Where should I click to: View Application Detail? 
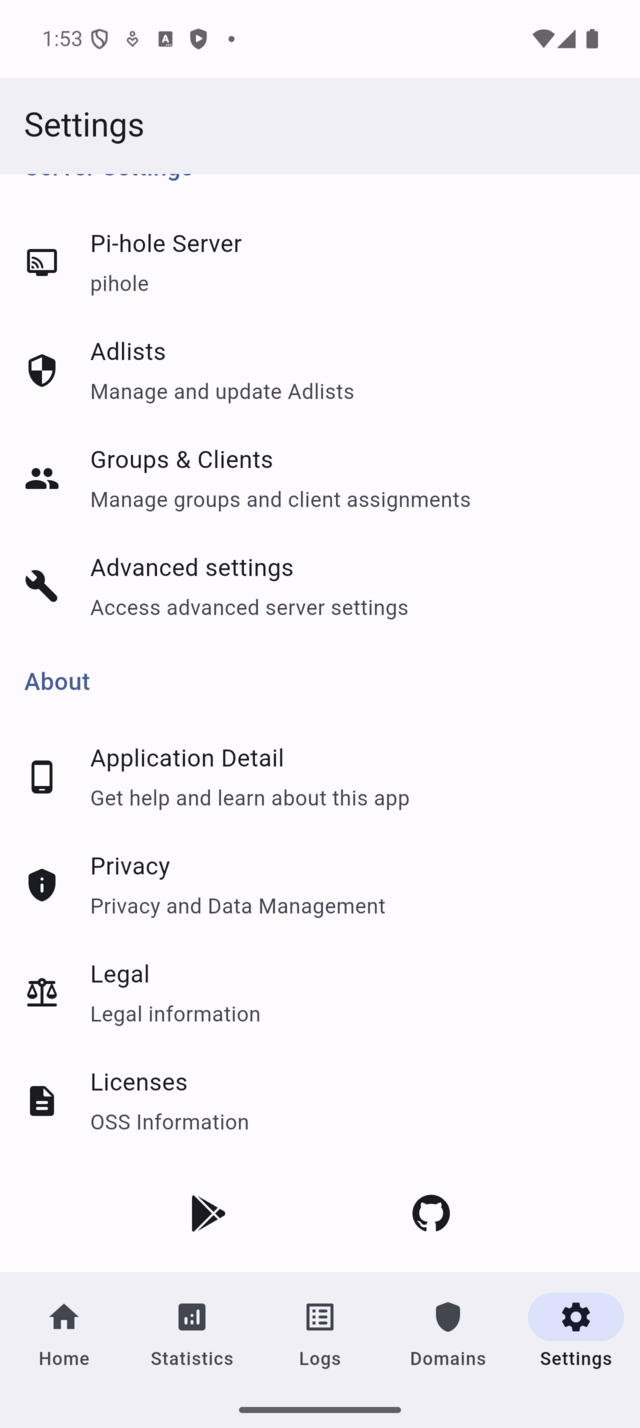[x=320, y=777]
